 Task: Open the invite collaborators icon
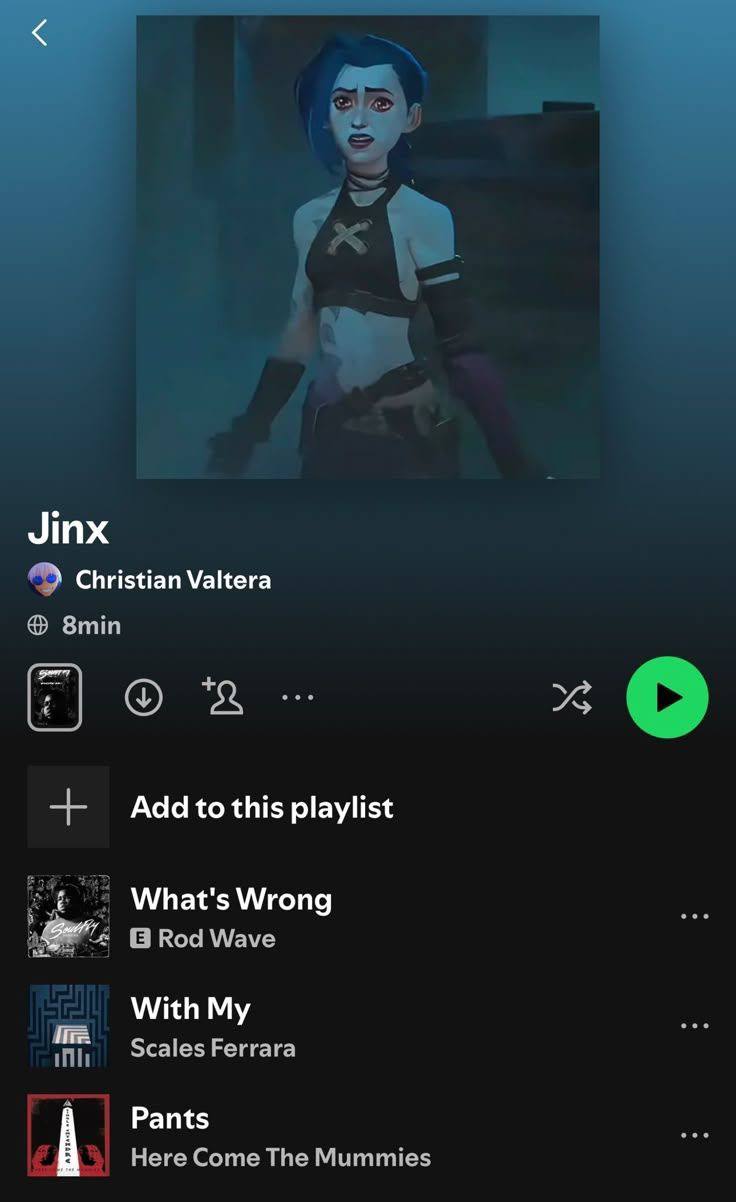click(222, 697)
